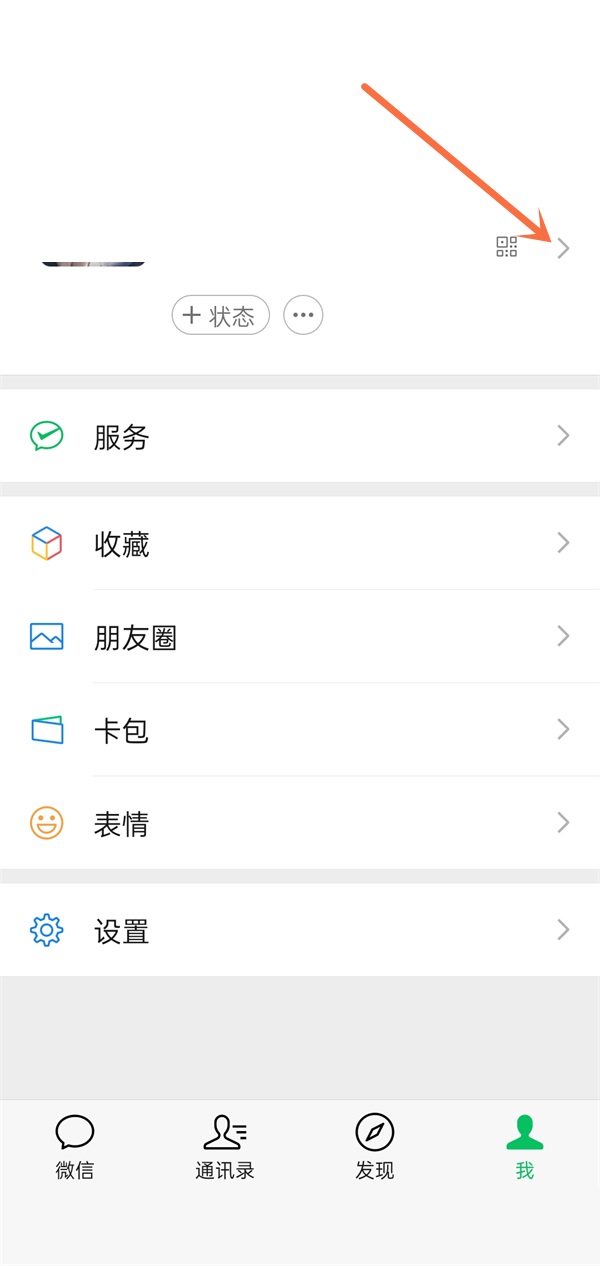
Task: Open 收藏 favorites
Action: pos(300,543)
